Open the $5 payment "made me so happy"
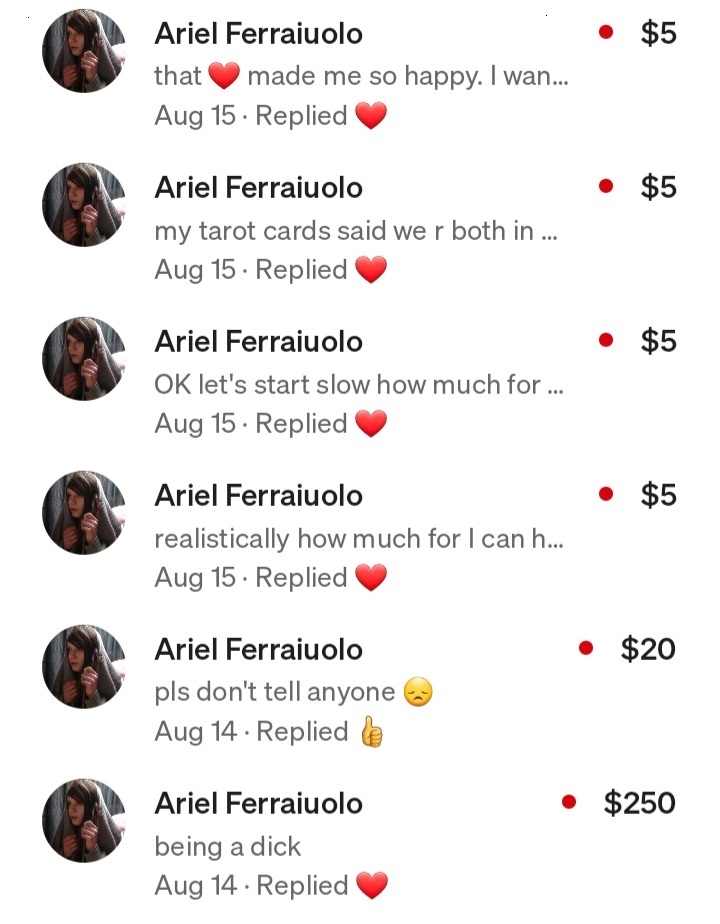The image size is (720, 924). coord(360,75)
